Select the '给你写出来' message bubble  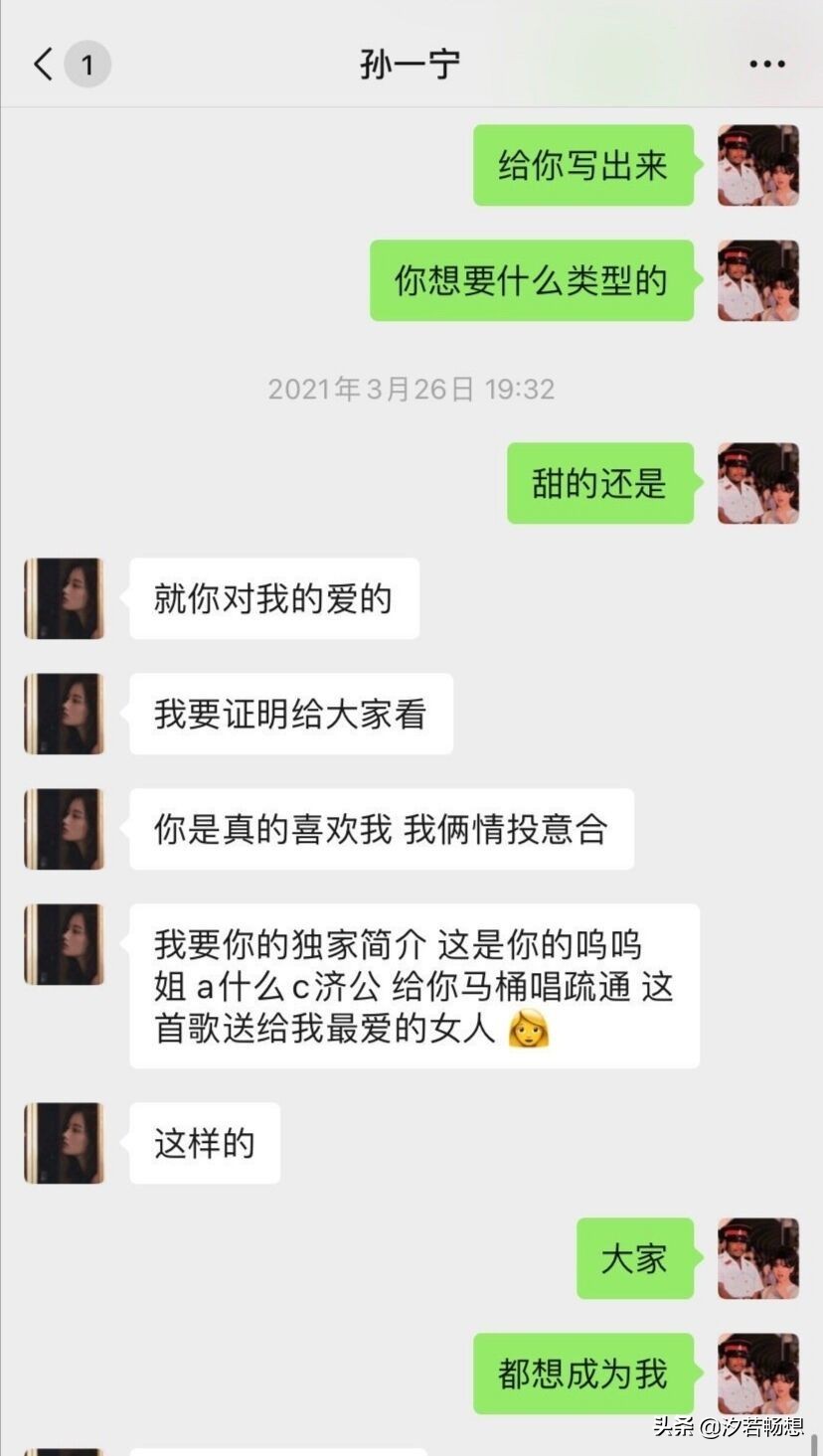582,165
